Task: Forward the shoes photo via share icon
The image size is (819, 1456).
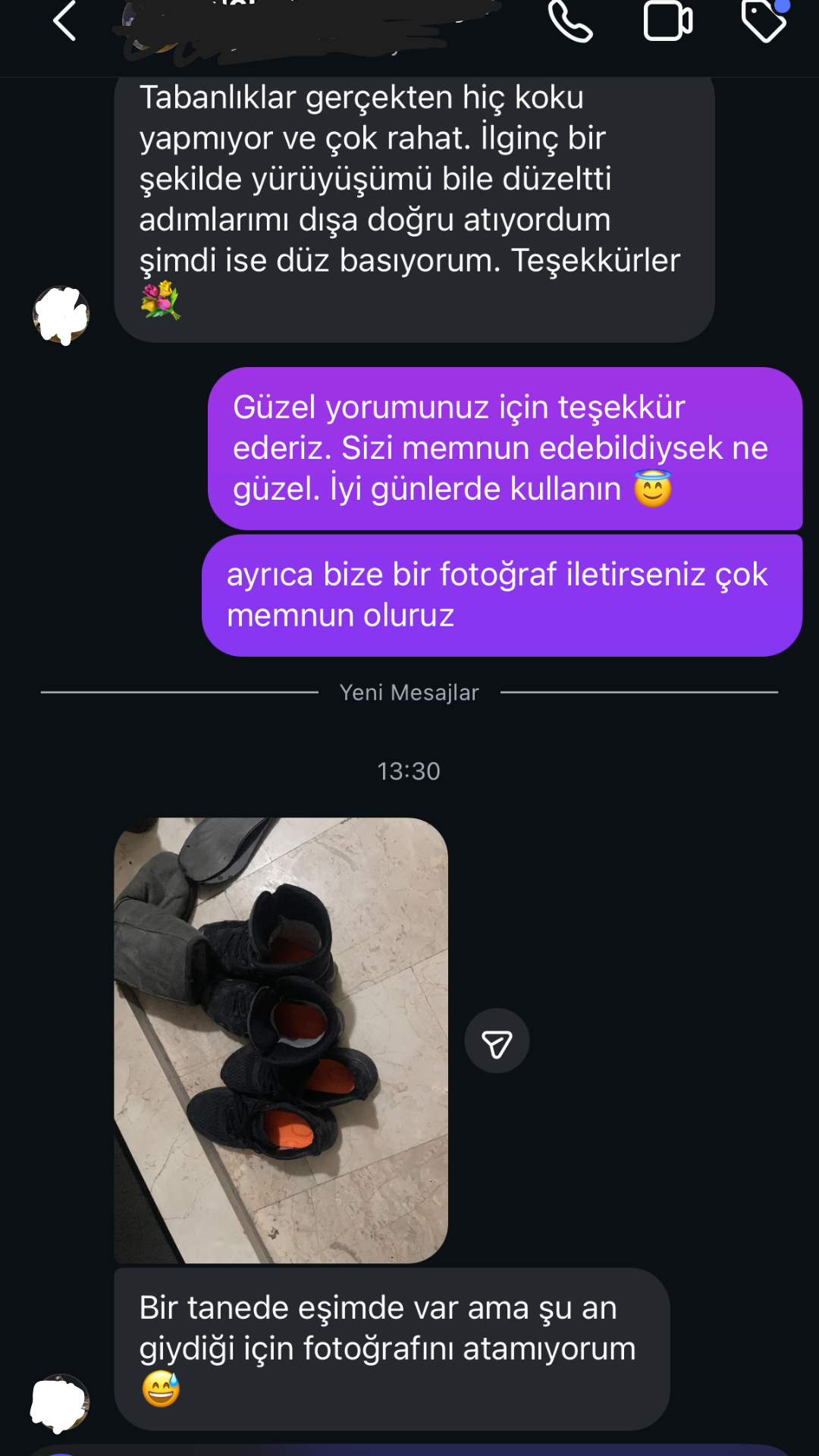Action: 497,1041
